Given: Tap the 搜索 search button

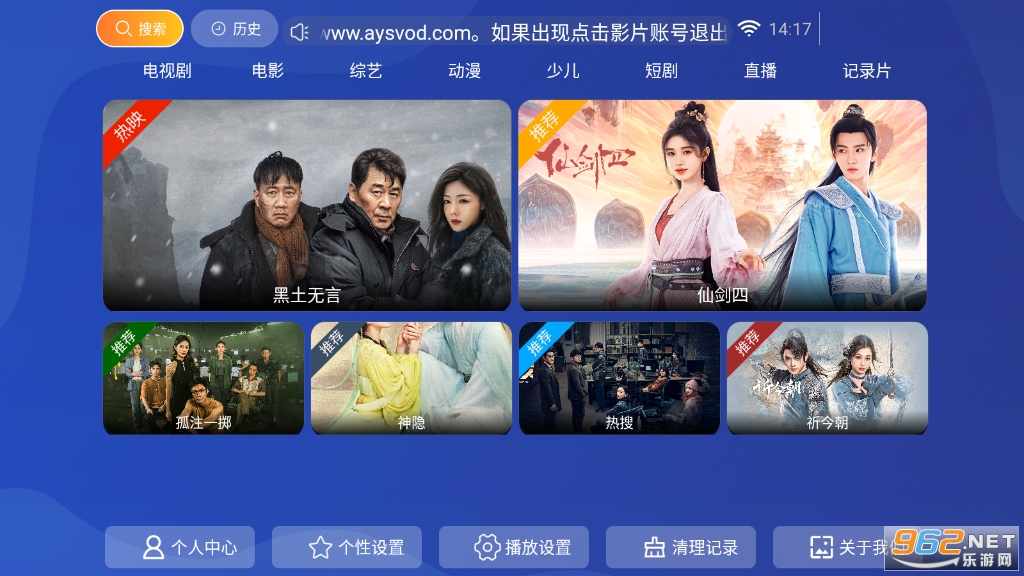Looking at the screenshot, I should click(140, 29).
